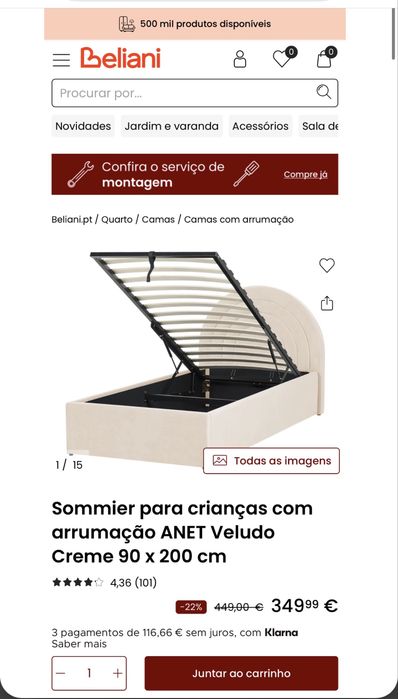Go to the Quarto breadcrumb
This screenshot has width=398, height=699.
[117, 219]
